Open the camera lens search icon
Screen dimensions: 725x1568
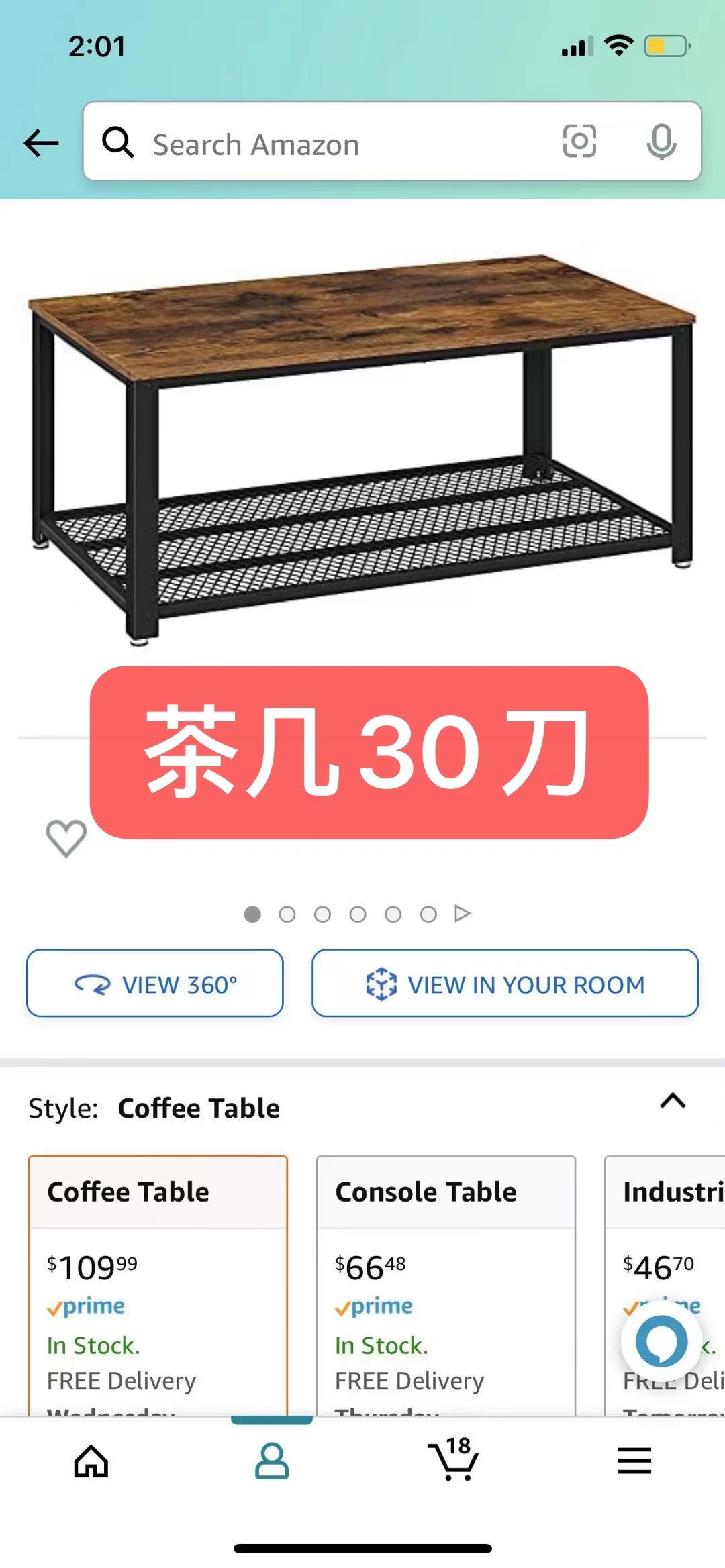click(x=579, y=142)
